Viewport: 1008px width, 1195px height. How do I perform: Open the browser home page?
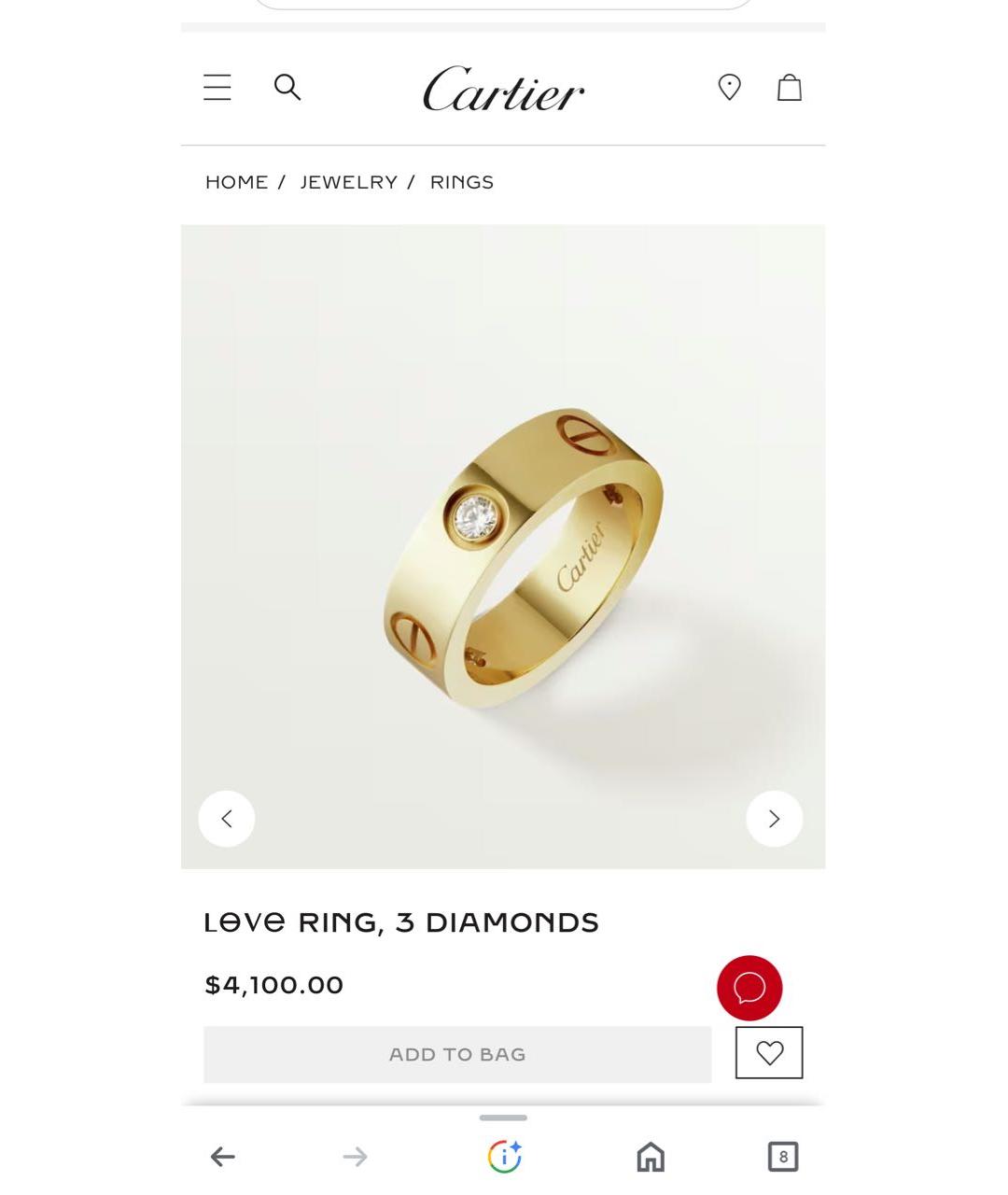(x=651, y=1157)
